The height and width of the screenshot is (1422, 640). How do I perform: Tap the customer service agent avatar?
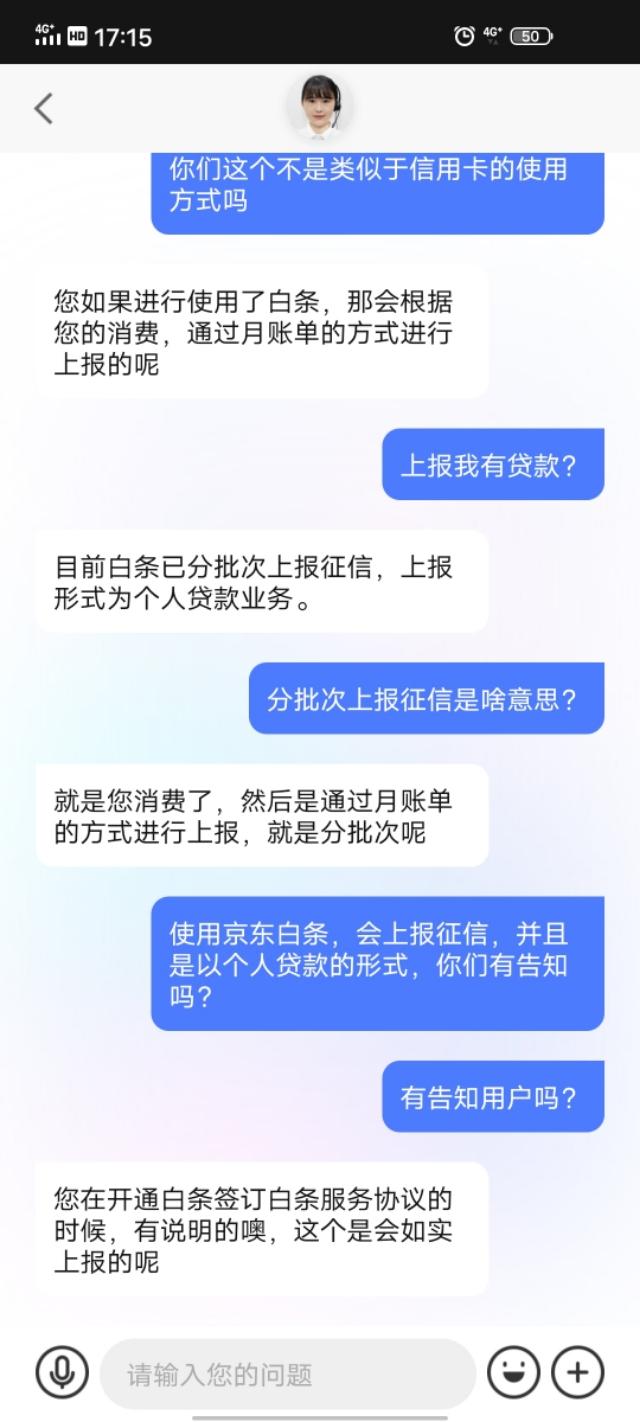(x=319, y=108)
